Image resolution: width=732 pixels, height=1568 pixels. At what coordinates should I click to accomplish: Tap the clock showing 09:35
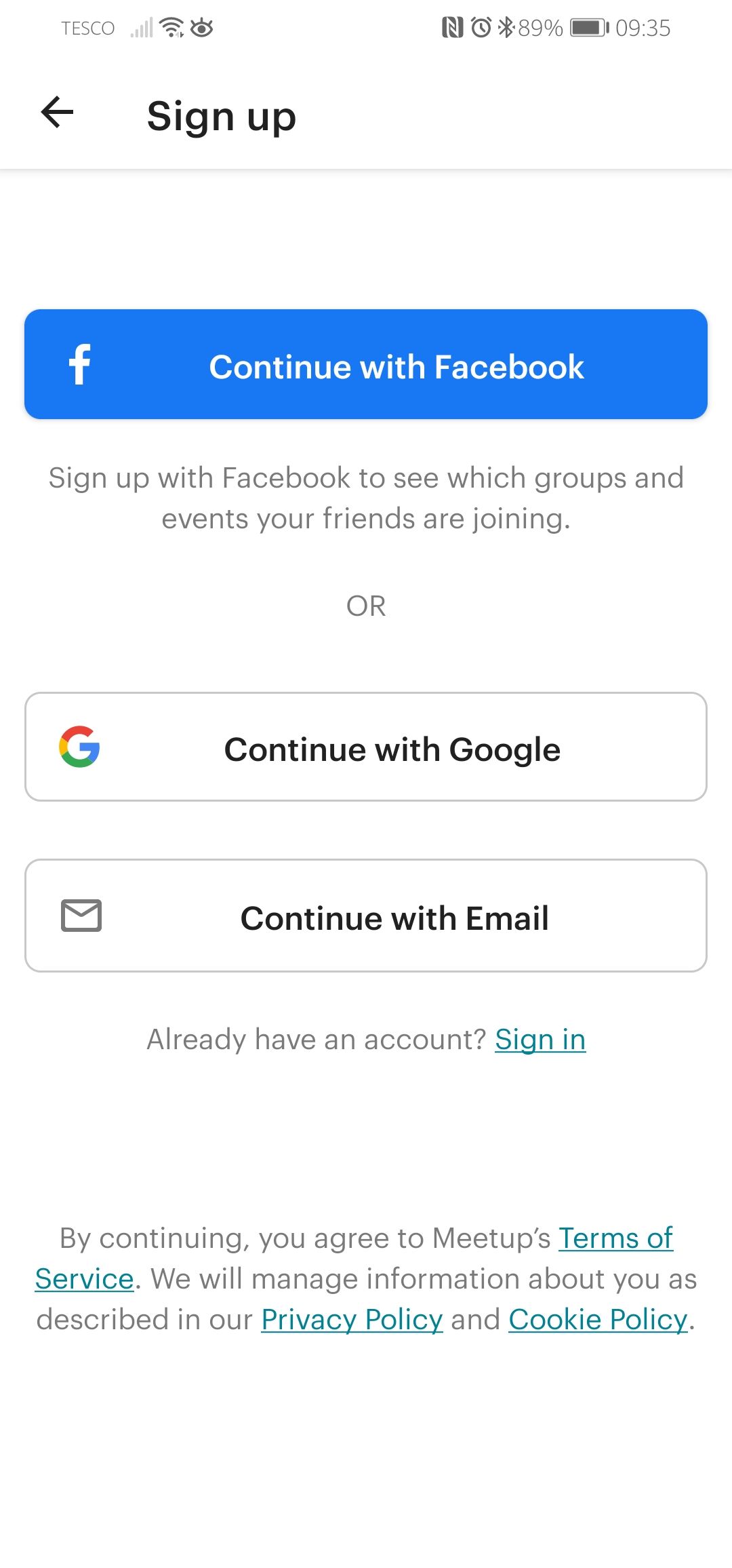click(643, 28)
